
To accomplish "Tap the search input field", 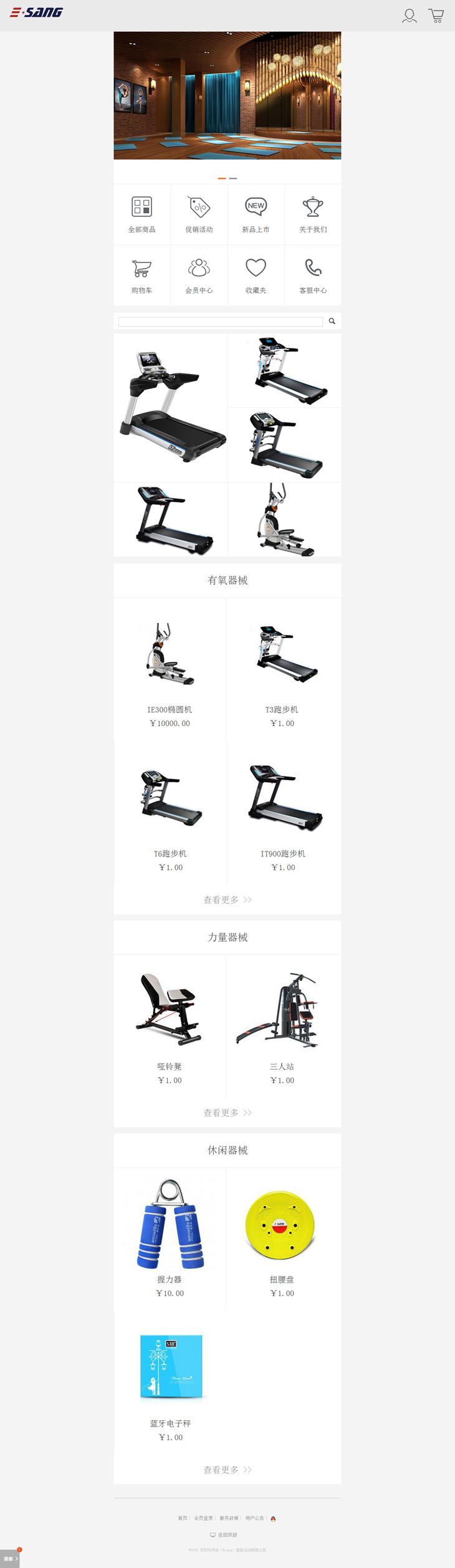I will [x=221, y=322].
